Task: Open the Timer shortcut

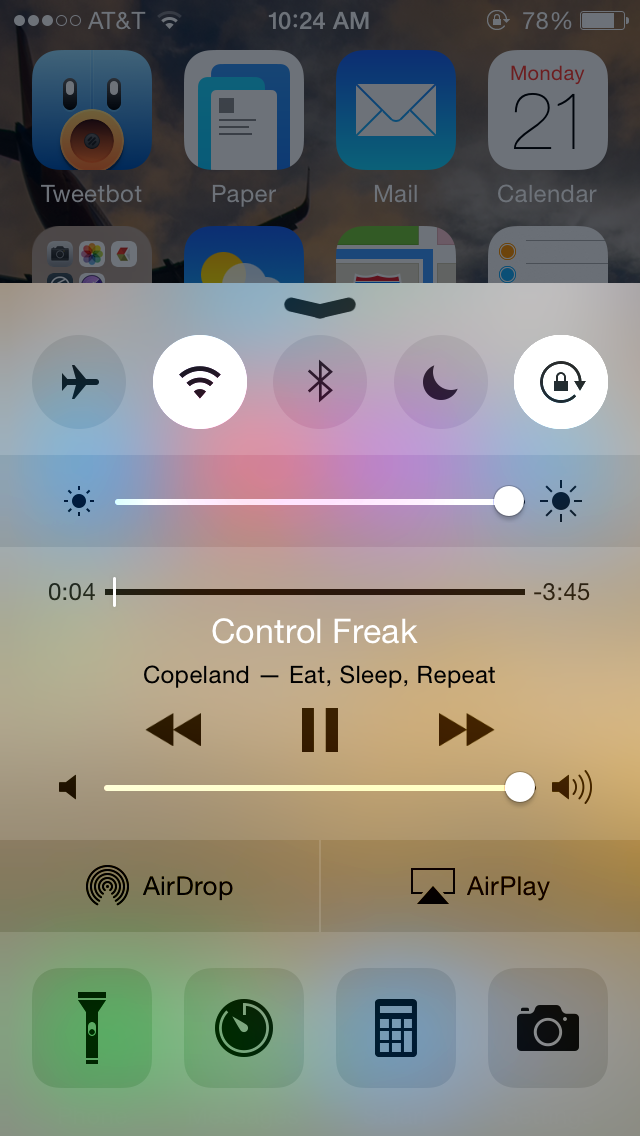Action: click(244, 1027)
